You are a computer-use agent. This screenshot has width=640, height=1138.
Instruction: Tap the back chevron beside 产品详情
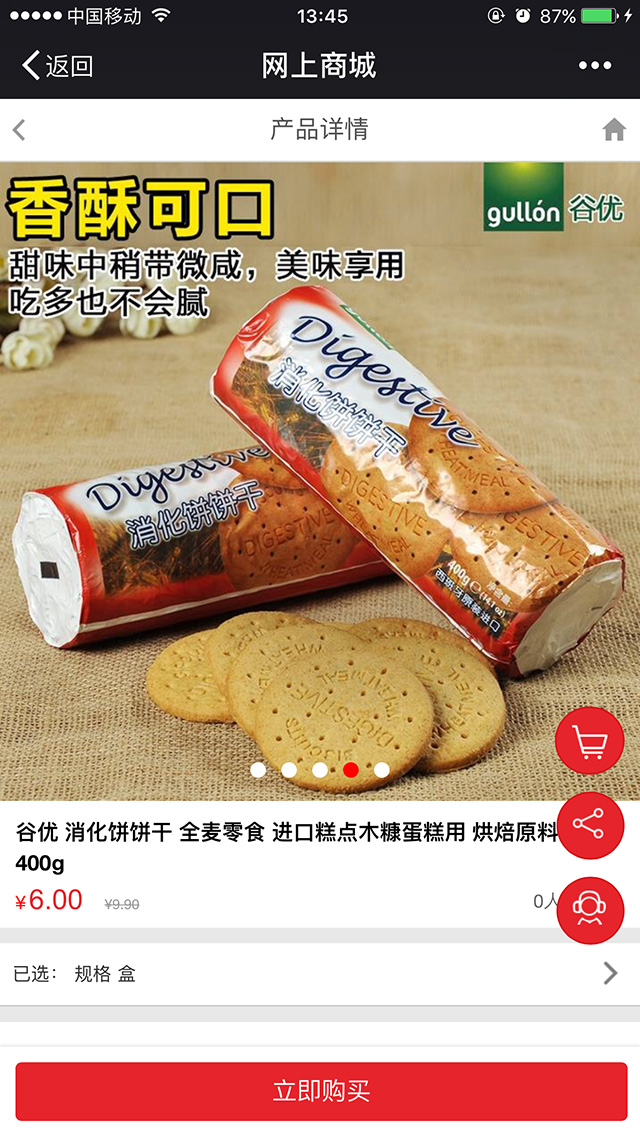pyautogui.click(x=19, y=130)
